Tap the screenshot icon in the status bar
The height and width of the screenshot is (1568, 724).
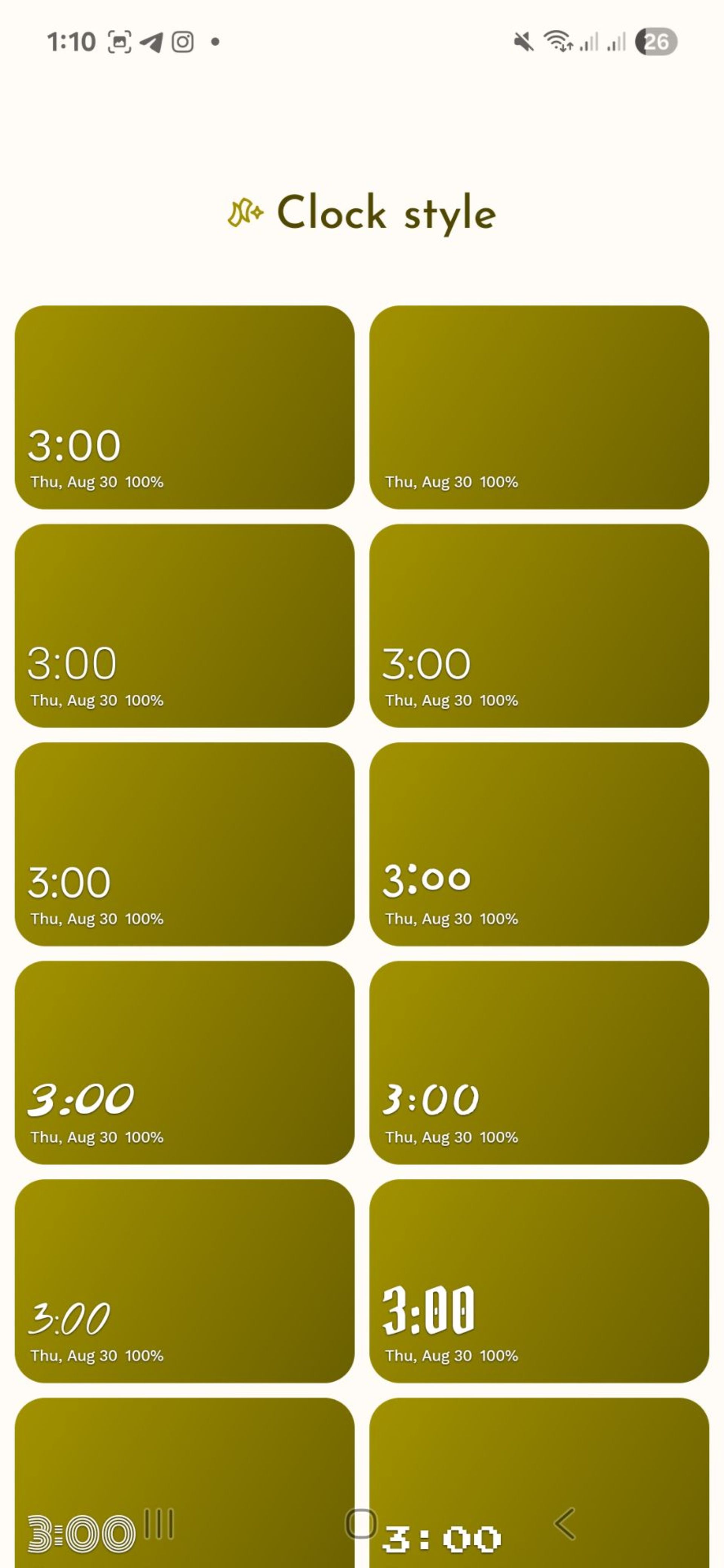point(121,42)
